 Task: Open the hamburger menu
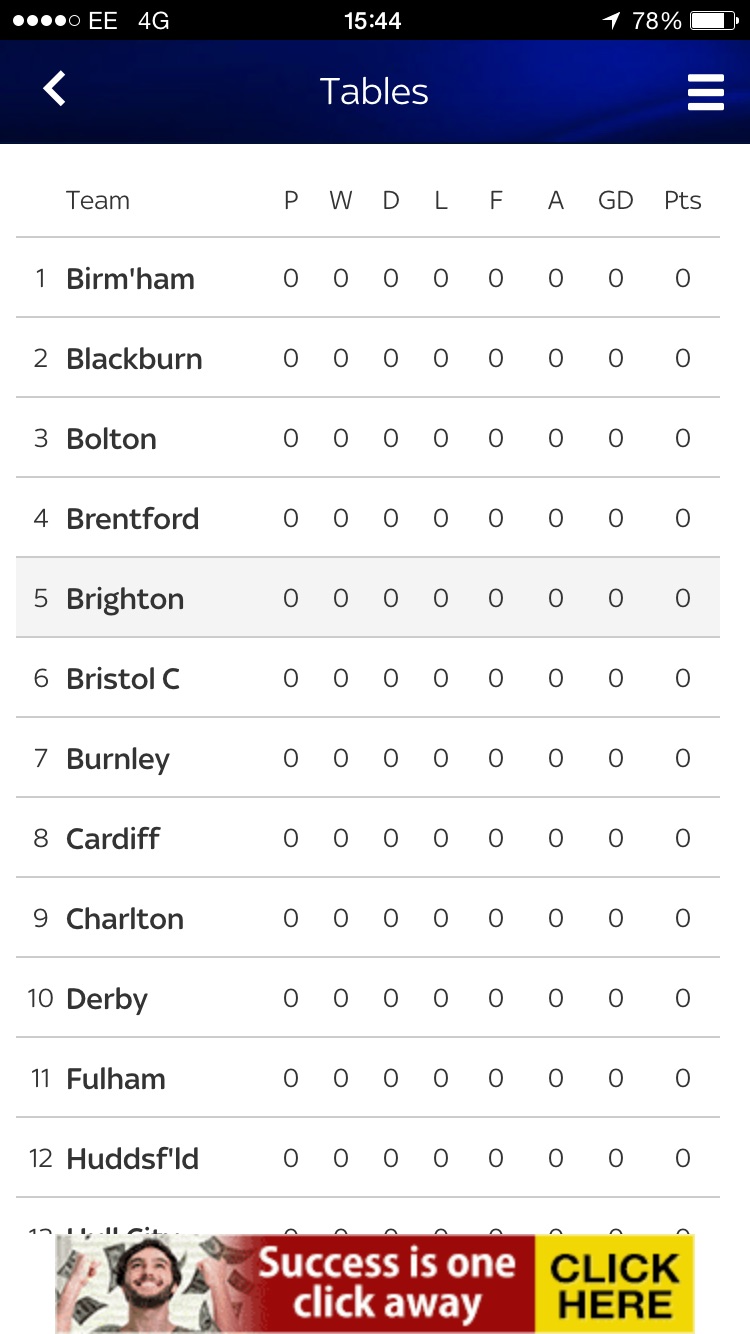coord(705,92)
